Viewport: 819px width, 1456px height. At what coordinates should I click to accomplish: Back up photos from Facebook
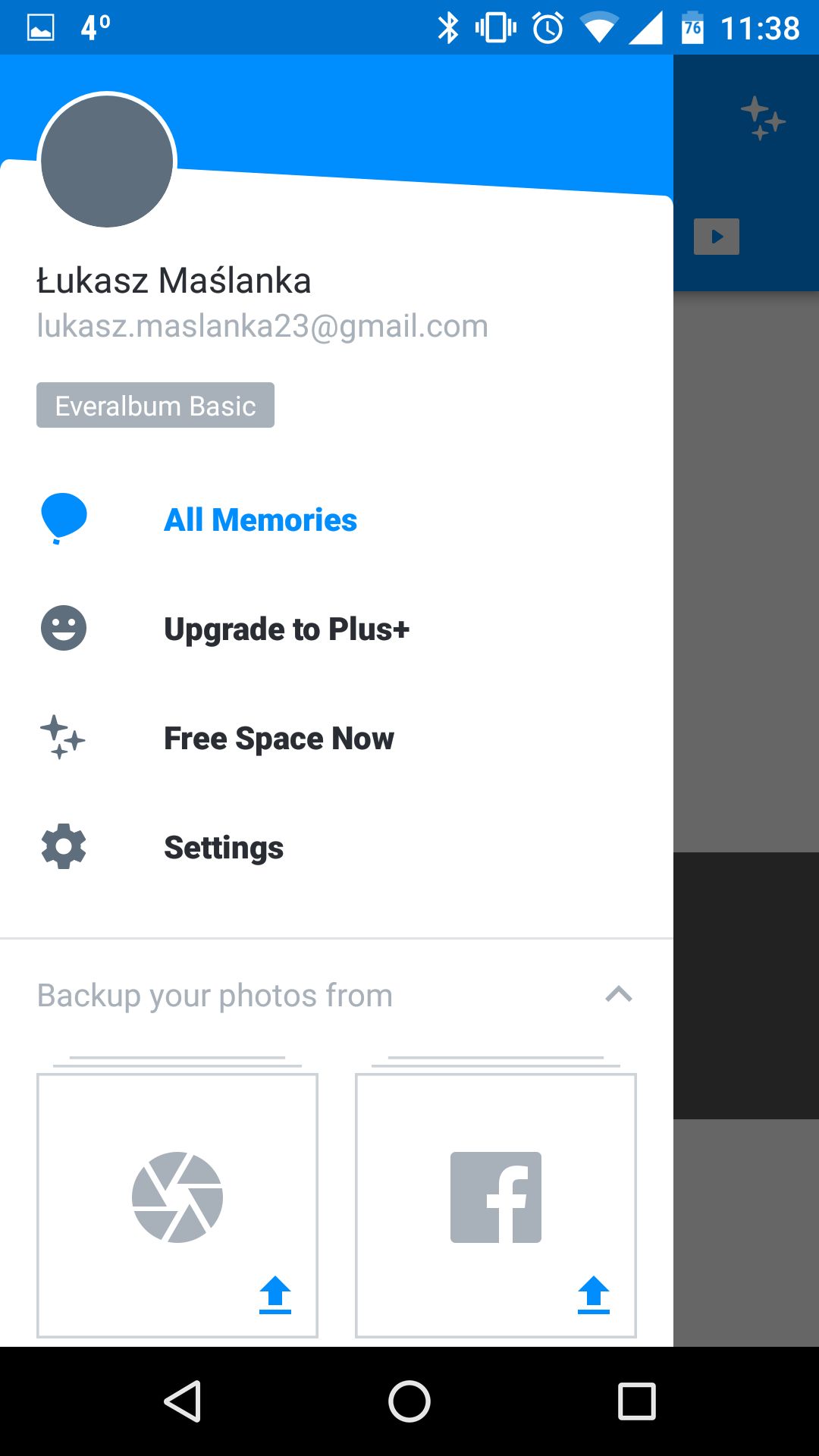496,1205
